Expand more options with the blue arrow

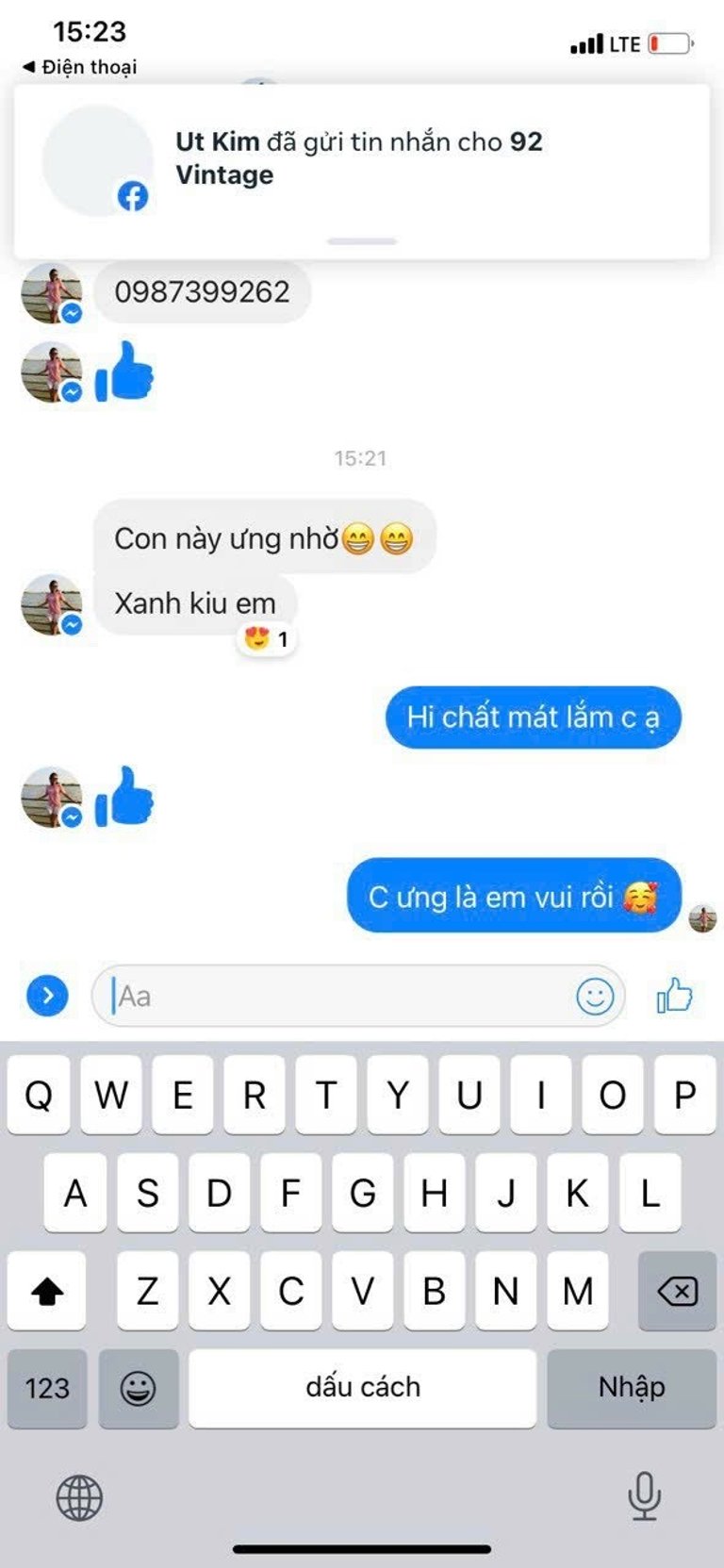pyautogui.click(x=47, y=996)
